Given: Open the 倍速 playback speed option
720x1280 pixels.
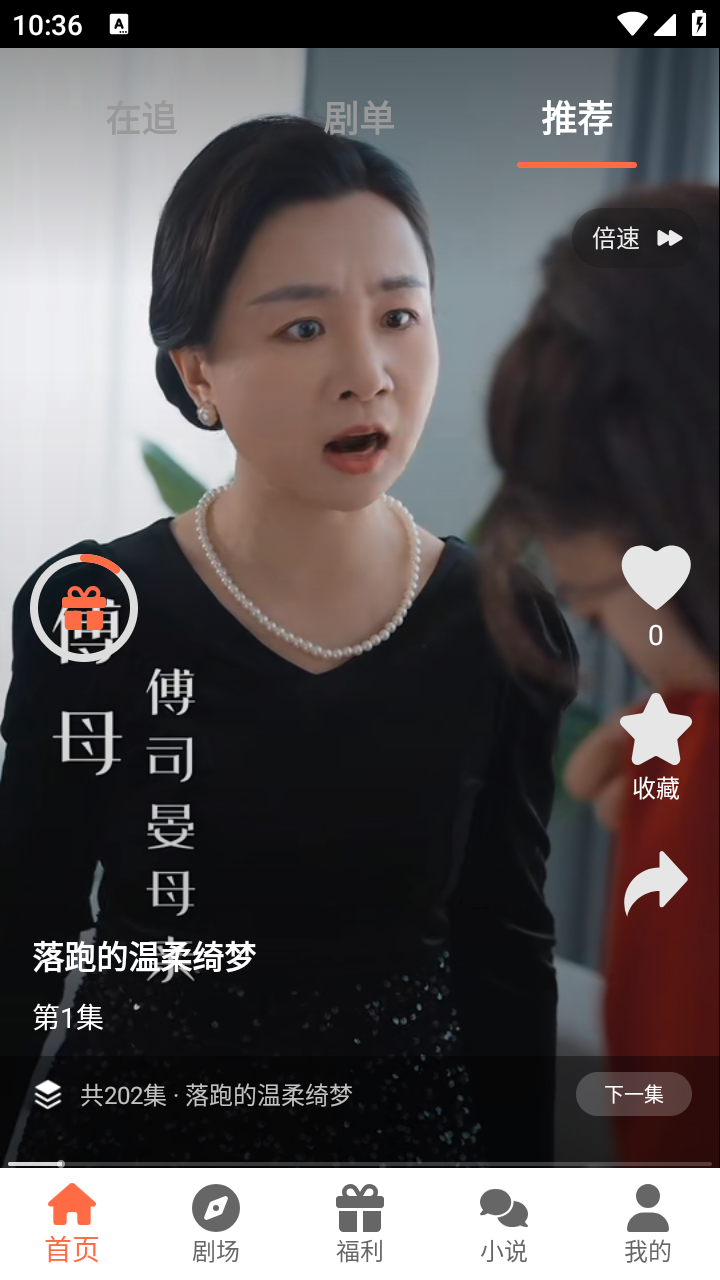Looking at the screenshot, I should point(636,238).
